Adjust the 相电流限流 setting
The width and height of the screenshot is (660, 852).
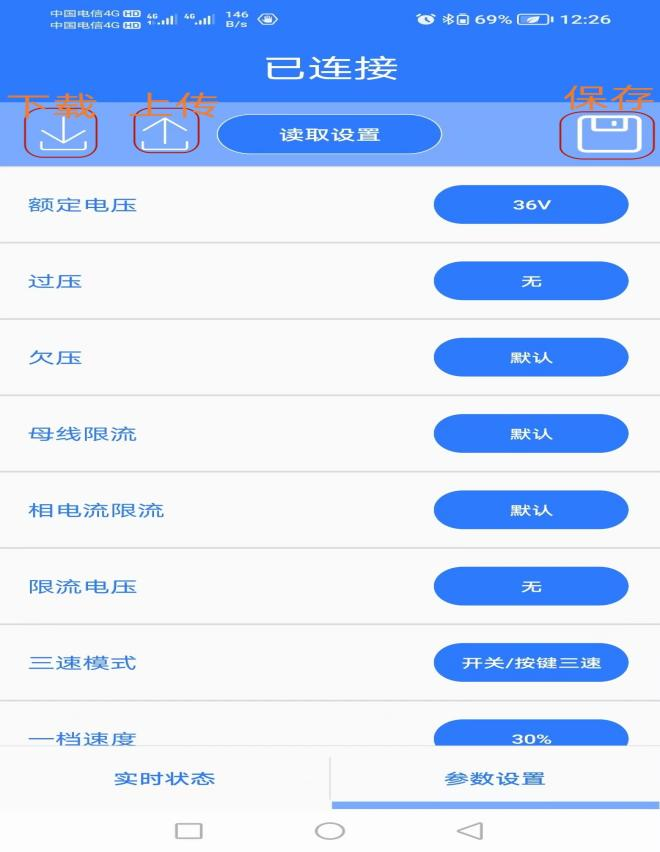tap(530, 510)
